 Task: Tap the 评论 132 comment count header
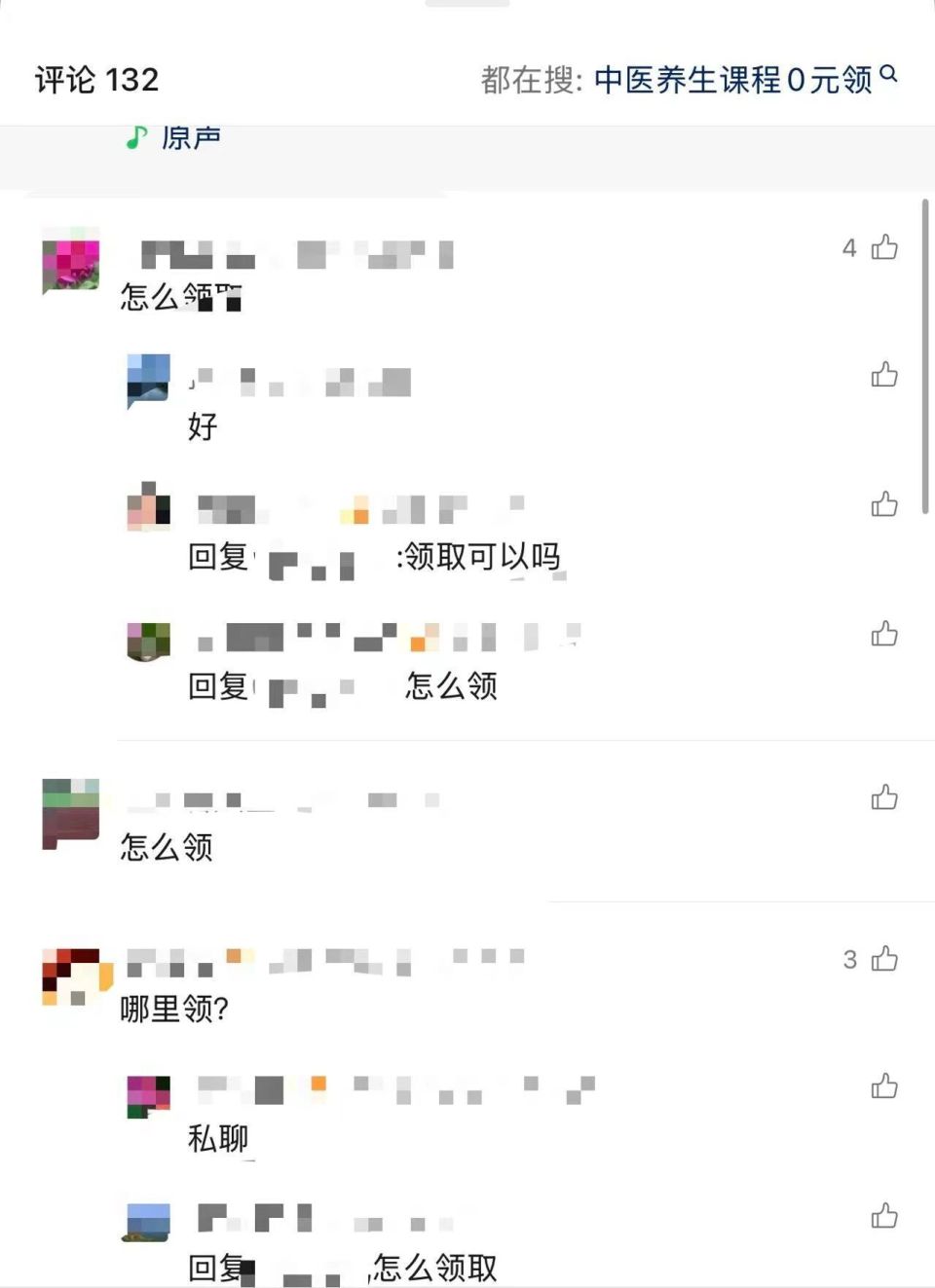[x=95, y=79]
